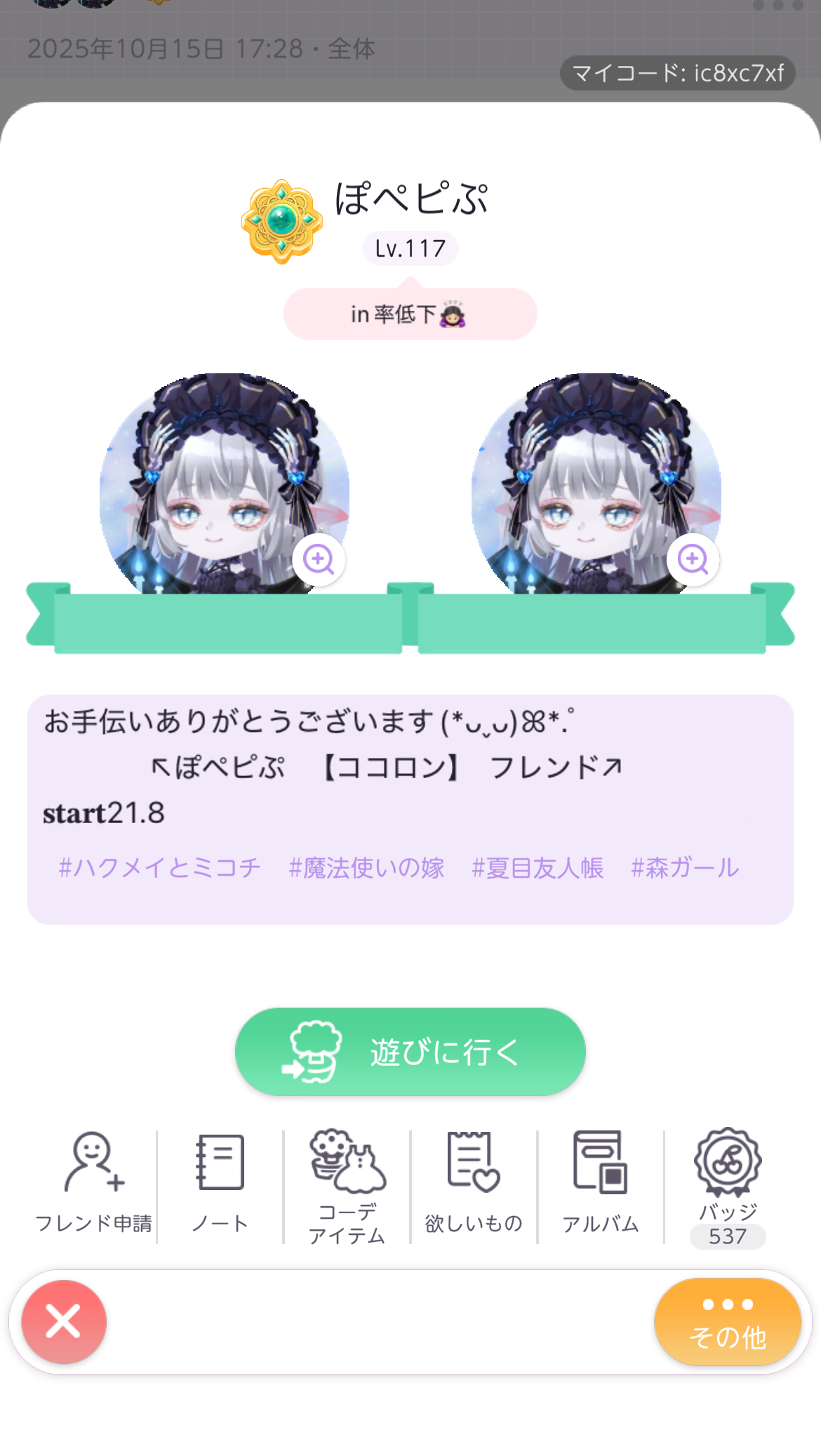Zoom in on the right avatar

pos(693,559)
